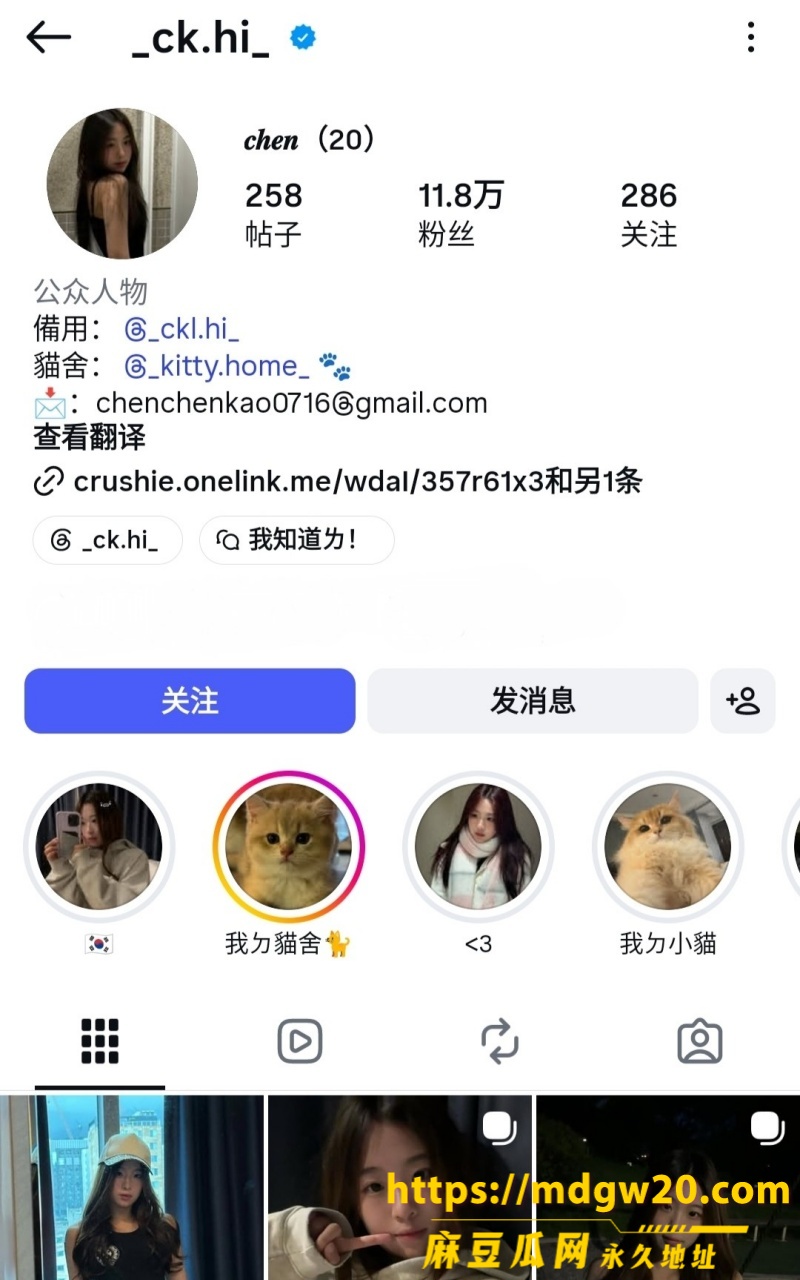Open the profile picture
The width and height of the screenshot is (800, 1280).
122,184
